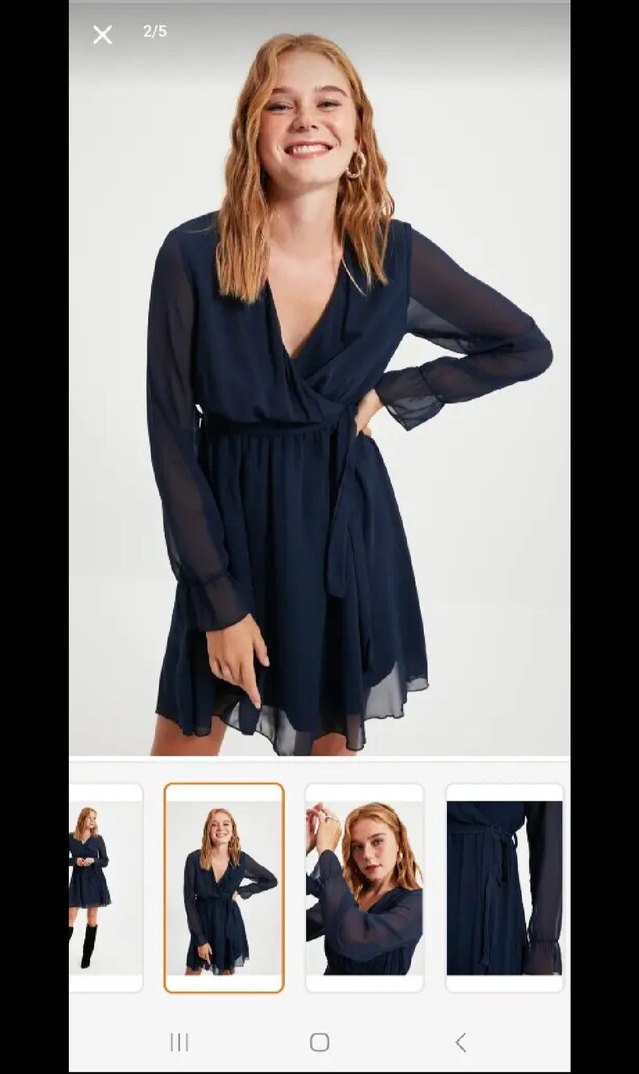Open the recent apps overview
Image resolution: width=639 pixels, height=1074 pixels.
click(x=179, y=1042)
